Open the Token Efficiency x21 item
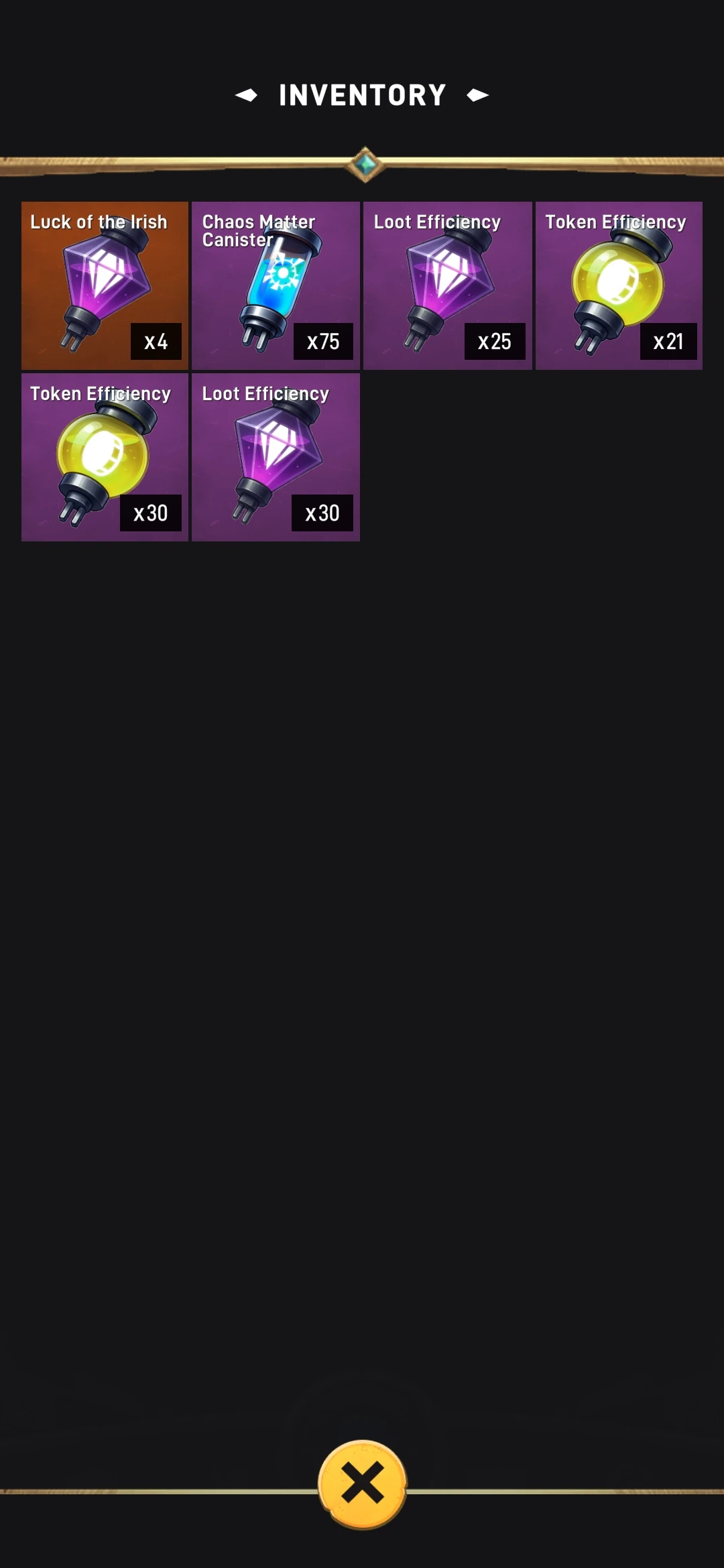Viewport: 724px width, 1568px height. [619, 285]
